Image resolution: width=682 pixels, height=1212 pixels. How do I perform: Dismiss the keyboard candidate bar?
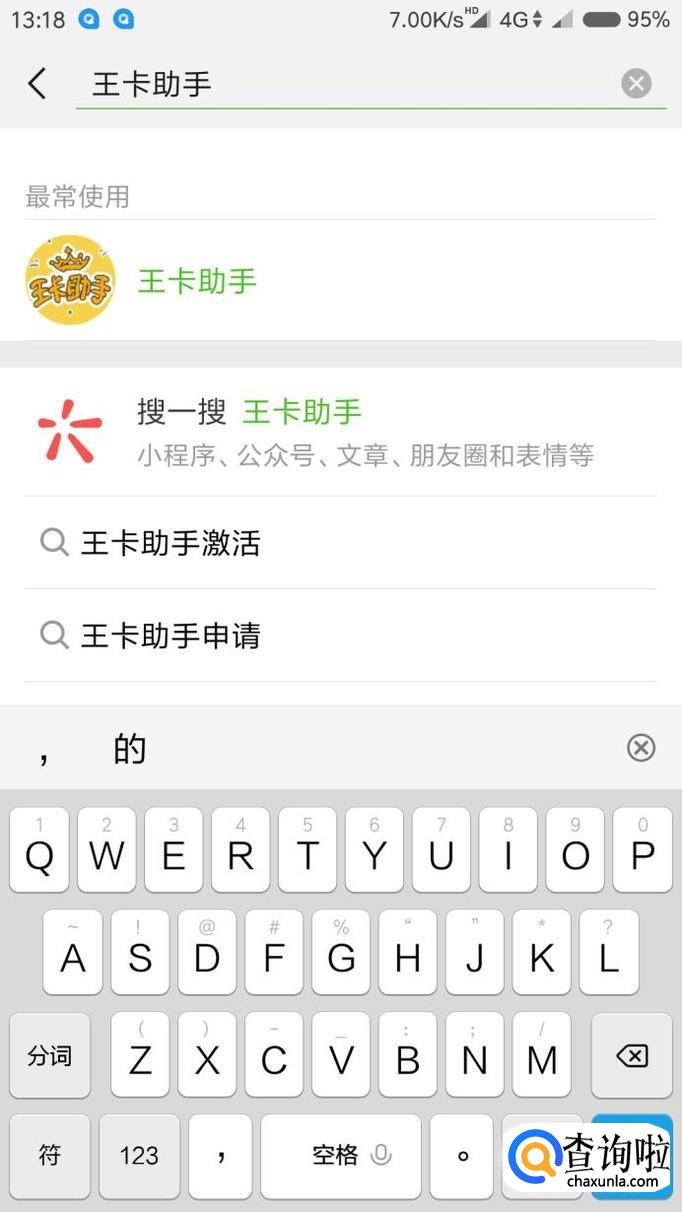(640, 748)
